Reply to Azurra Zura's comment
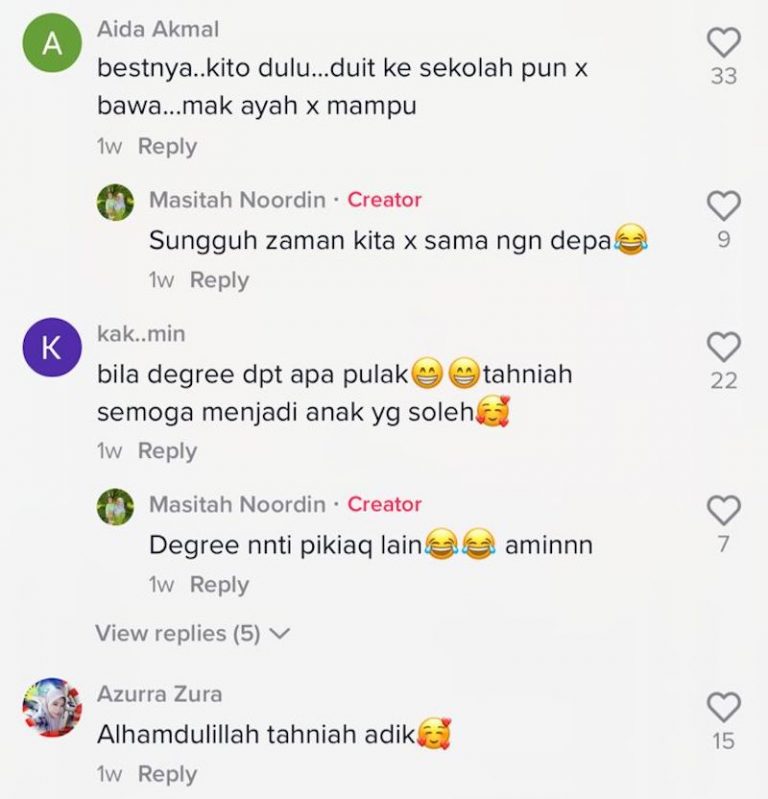 pos(167,774)
